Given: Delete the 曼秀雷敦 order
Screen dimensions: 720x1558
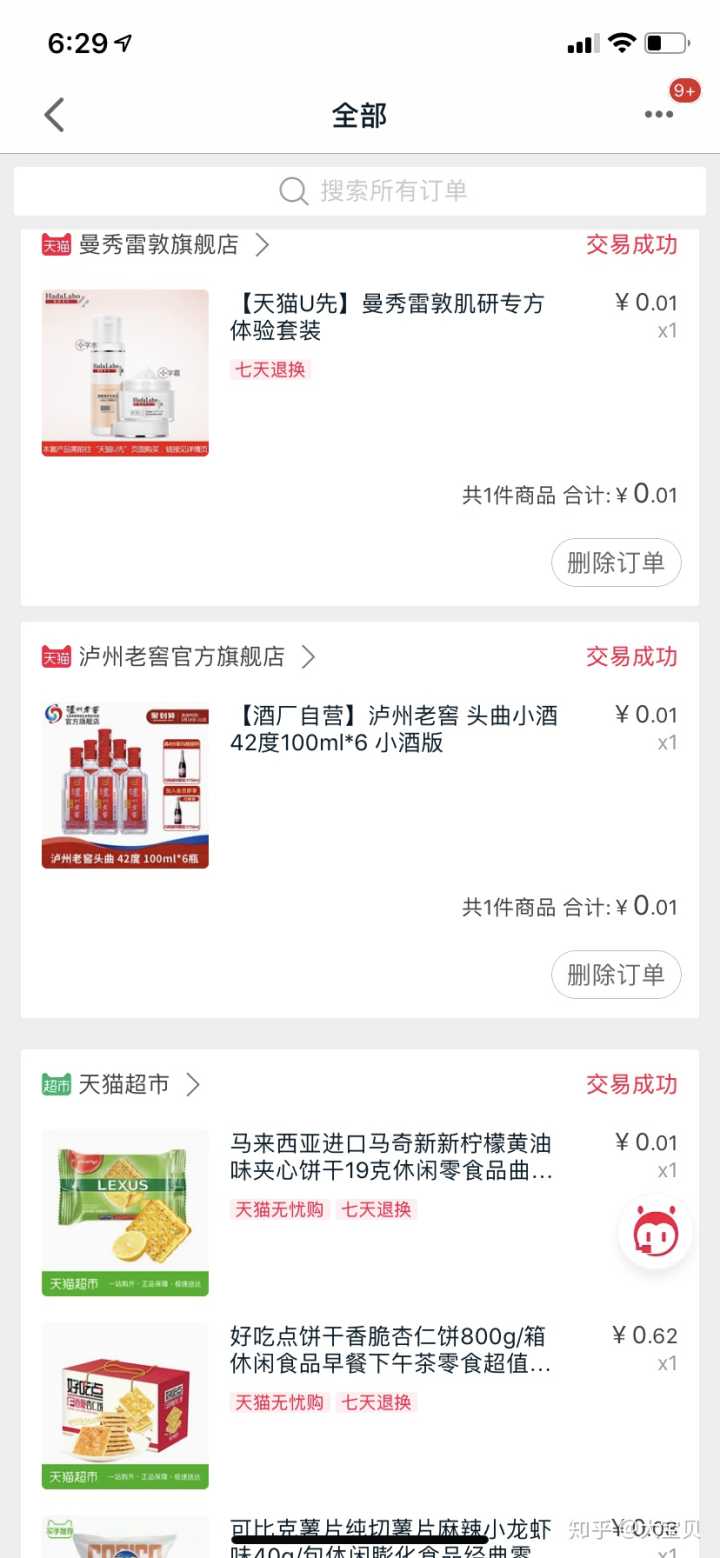Looking at the screenshot, I should coord(616,563).
